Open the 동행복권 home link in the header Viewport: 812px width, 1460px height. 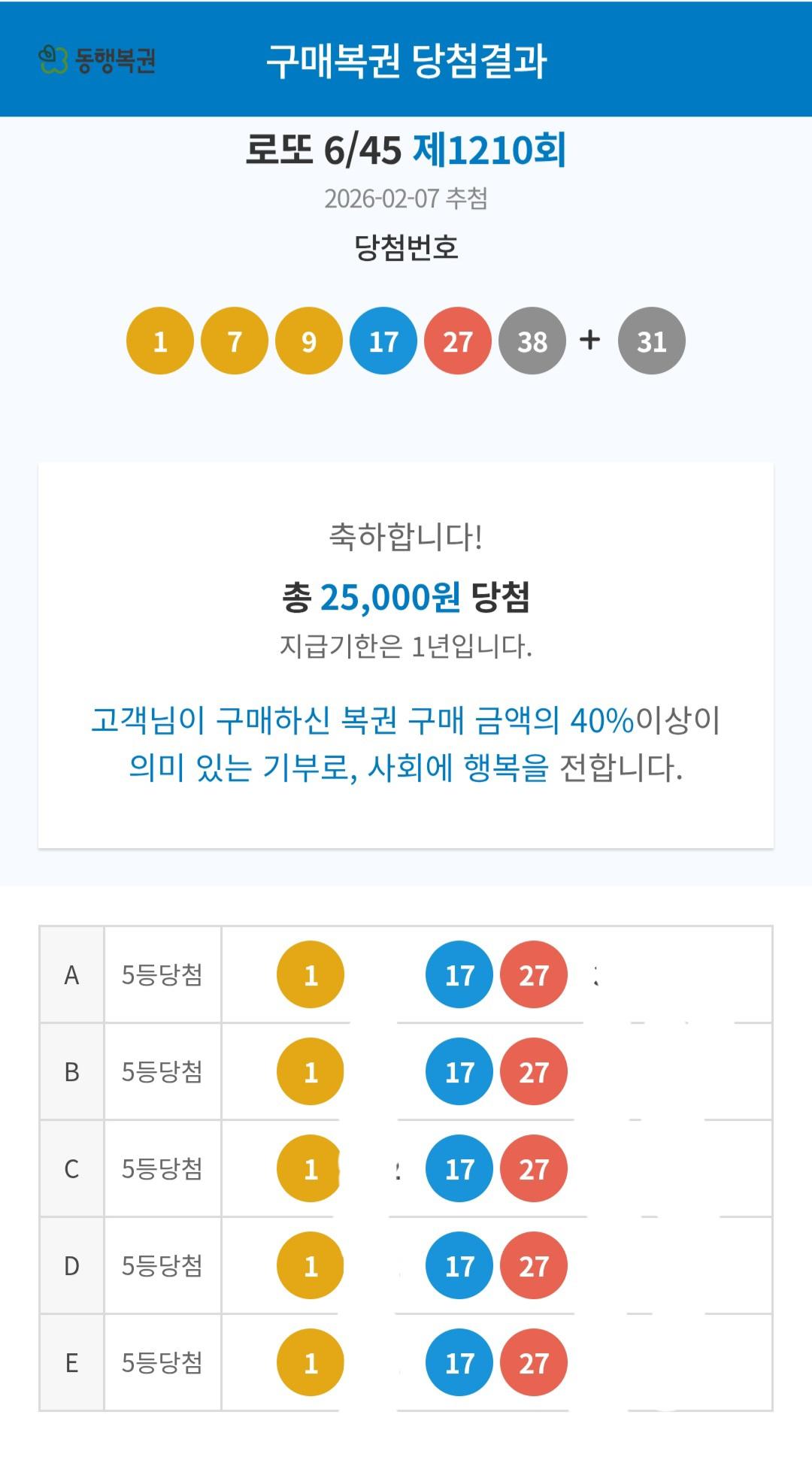click(97, 60)
